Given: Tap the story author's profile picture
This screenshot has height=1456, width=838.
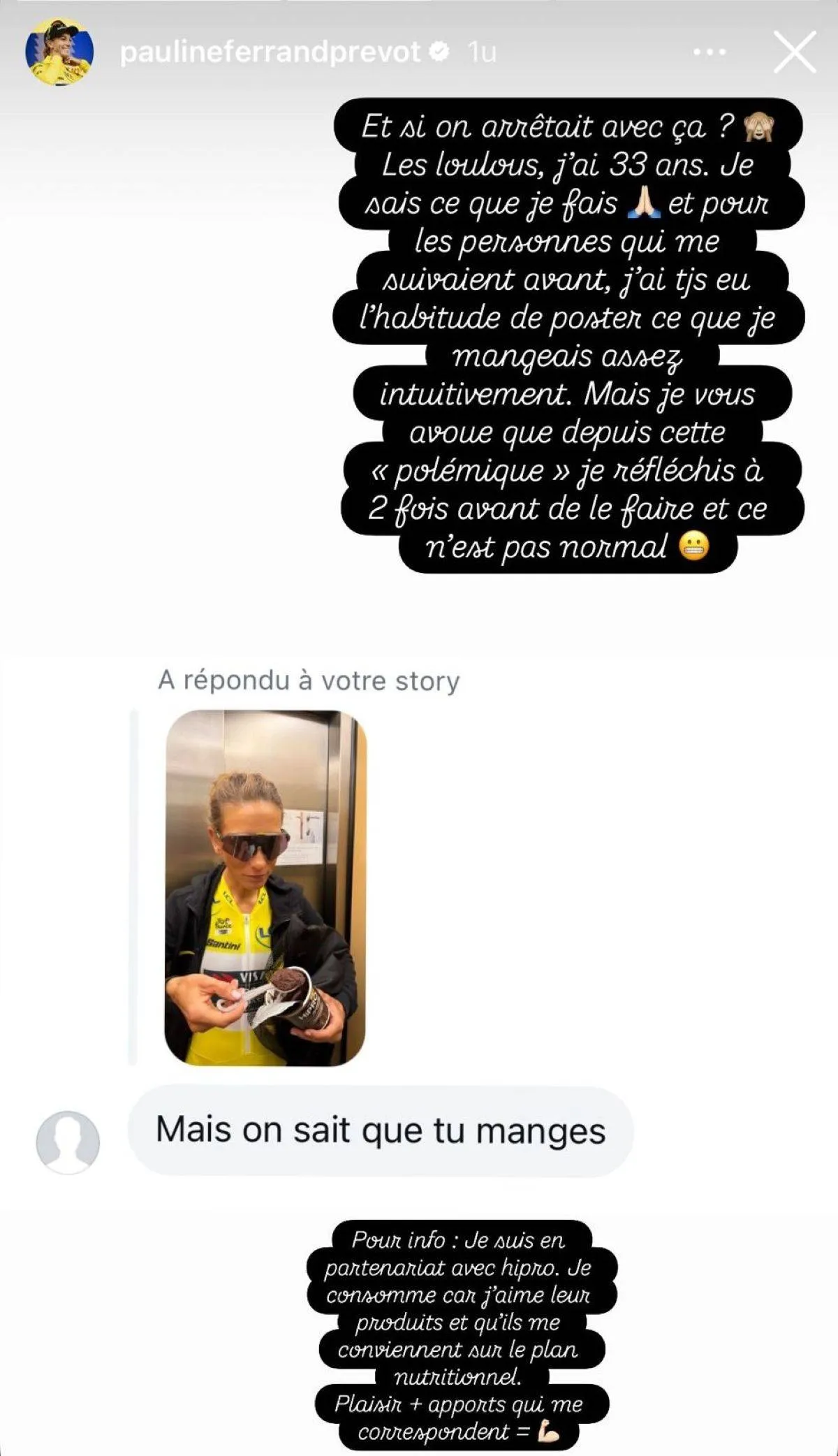Looking at the screenshot, I should coord(59,52).
